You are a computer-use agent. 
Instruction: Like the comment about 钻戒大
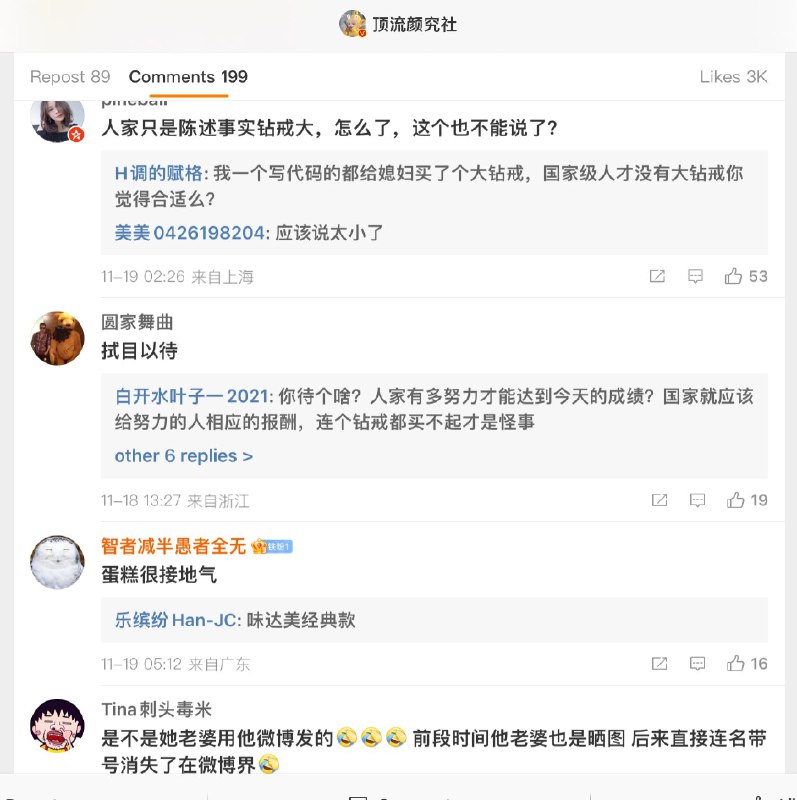(746, 276)
